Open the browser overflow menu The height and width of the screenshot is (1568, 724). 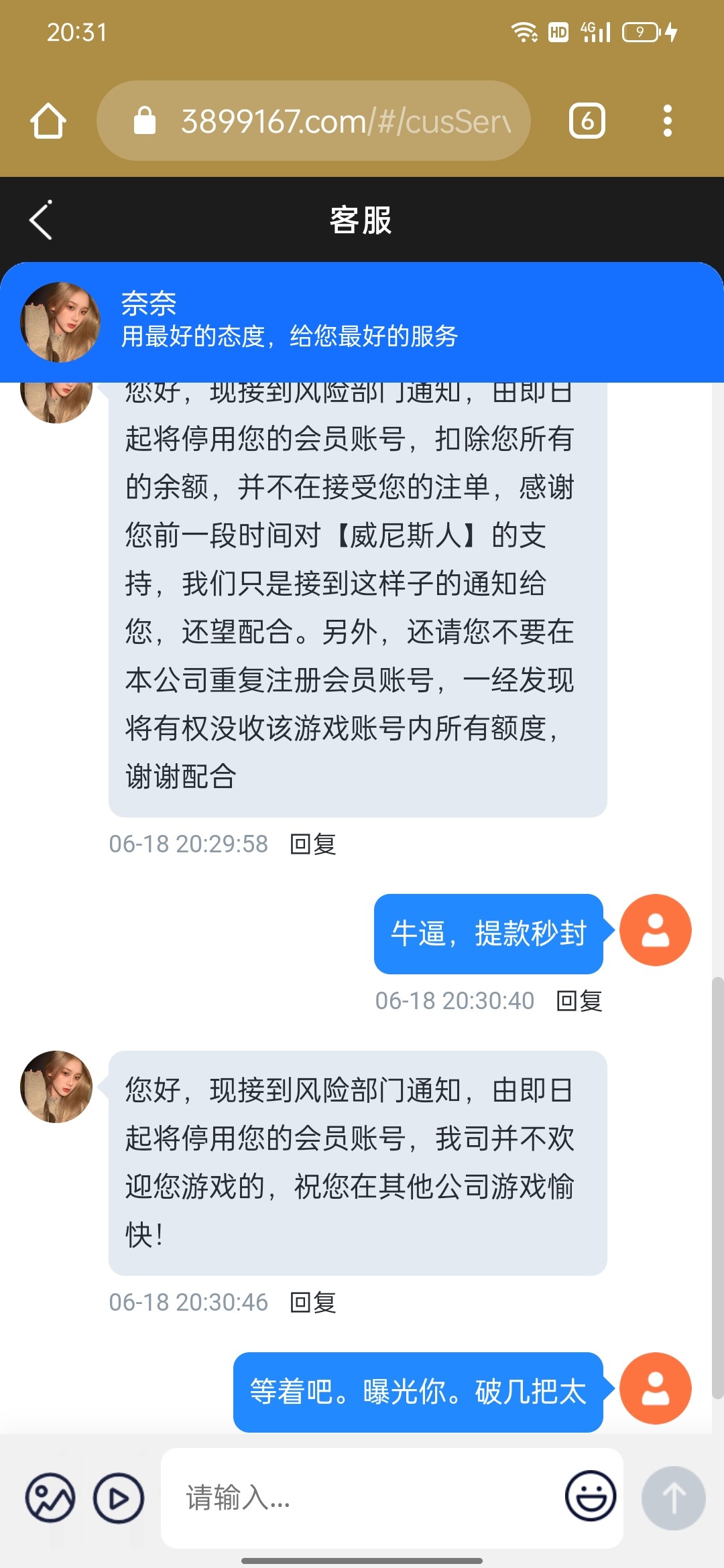[667, 121]
